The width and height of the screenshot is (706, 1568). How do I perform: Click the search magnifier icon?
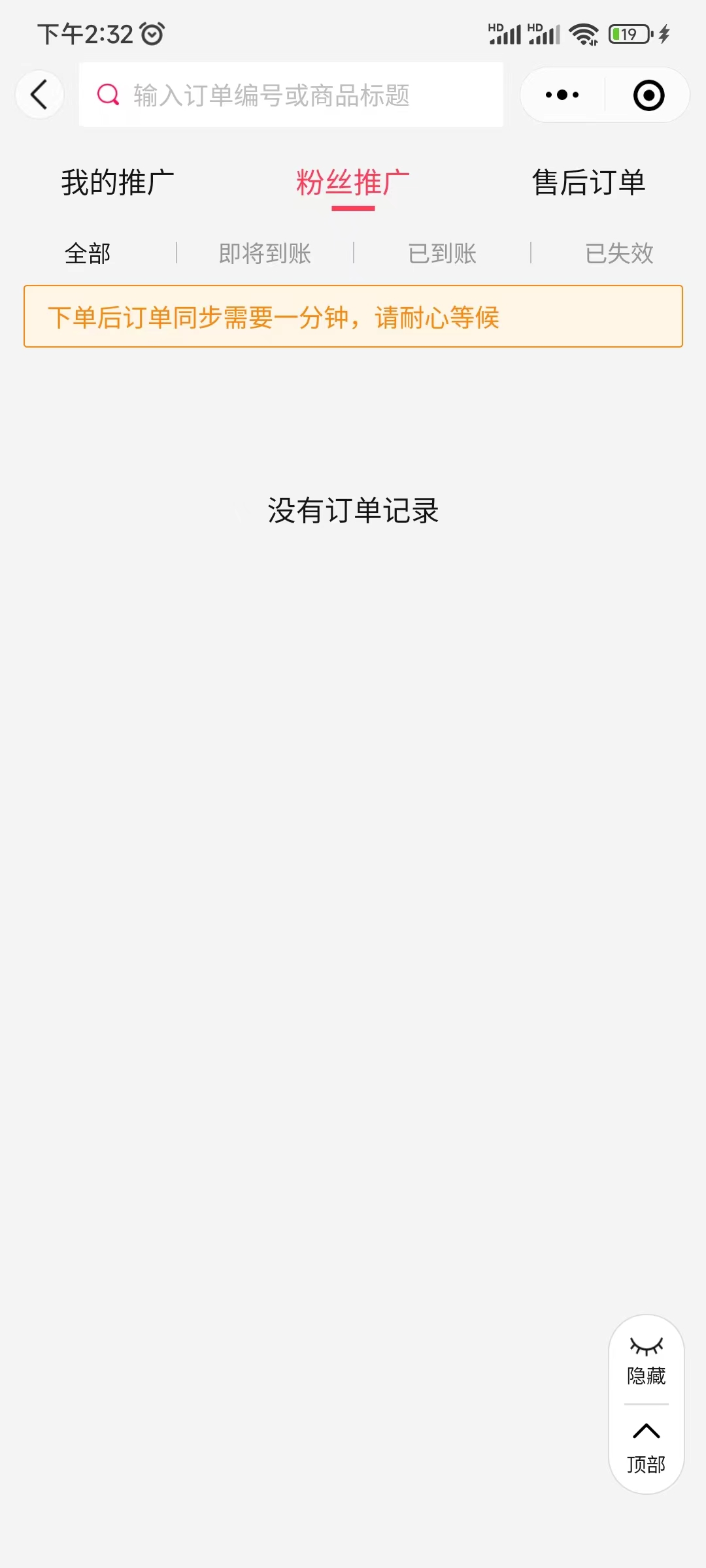[x=108, y=95]
